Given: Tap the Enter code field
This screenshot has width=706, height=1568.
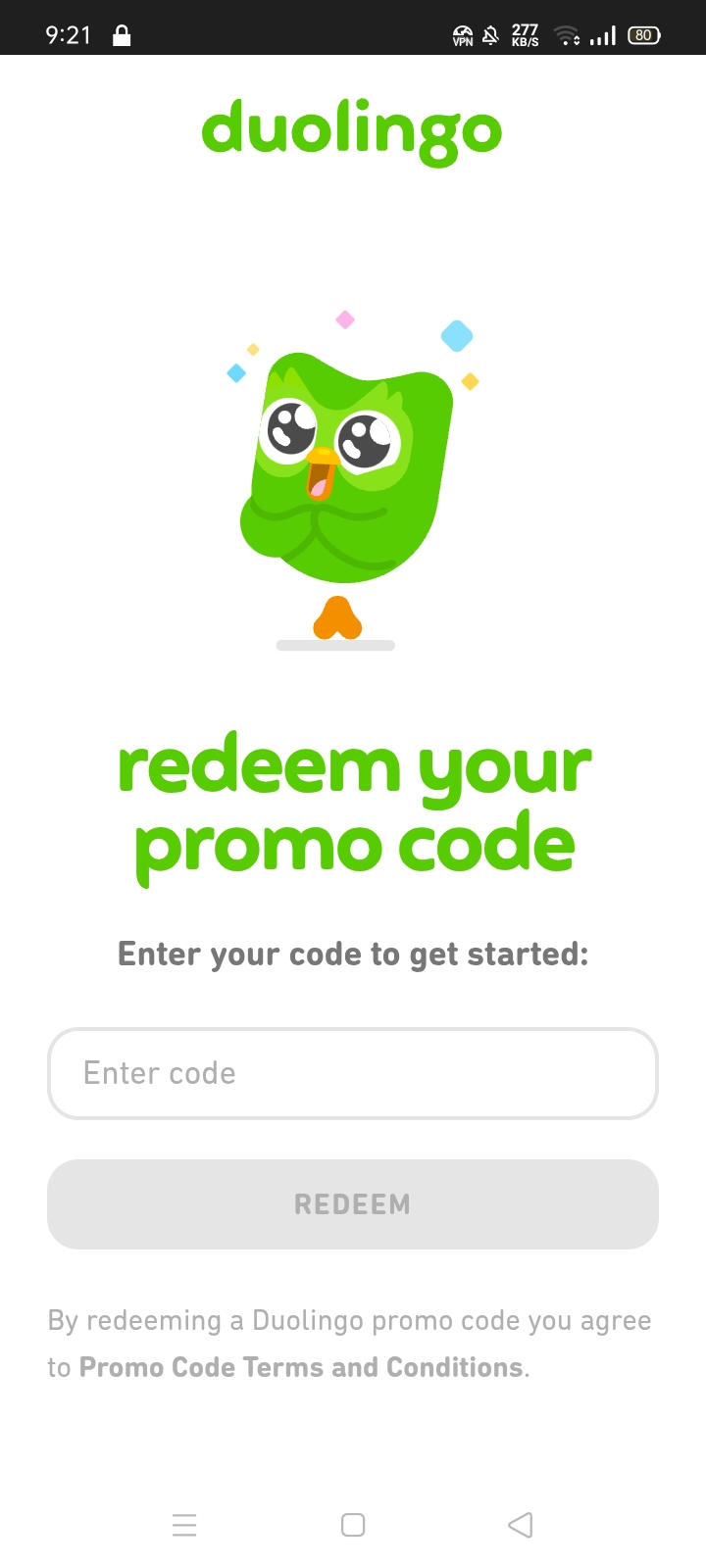Looking at the screenshot, I should click(x=353, y=1073).
